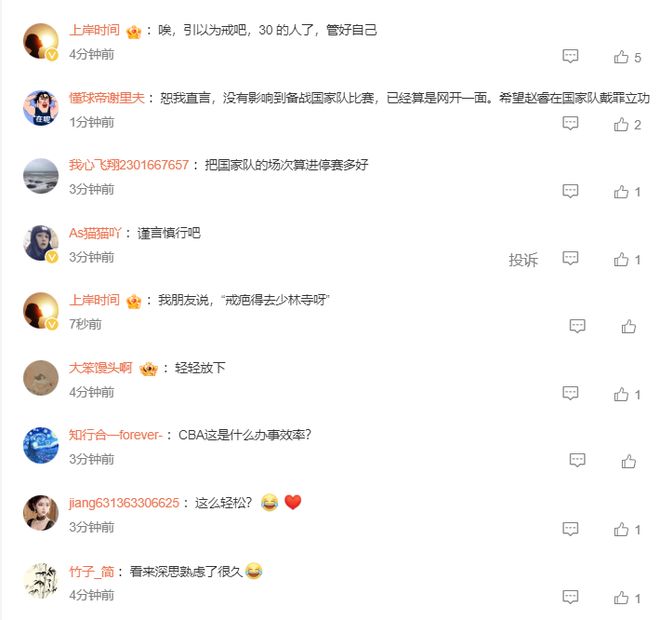Like 我心飞翔2301667657's comment

click(x=621, y=191)
